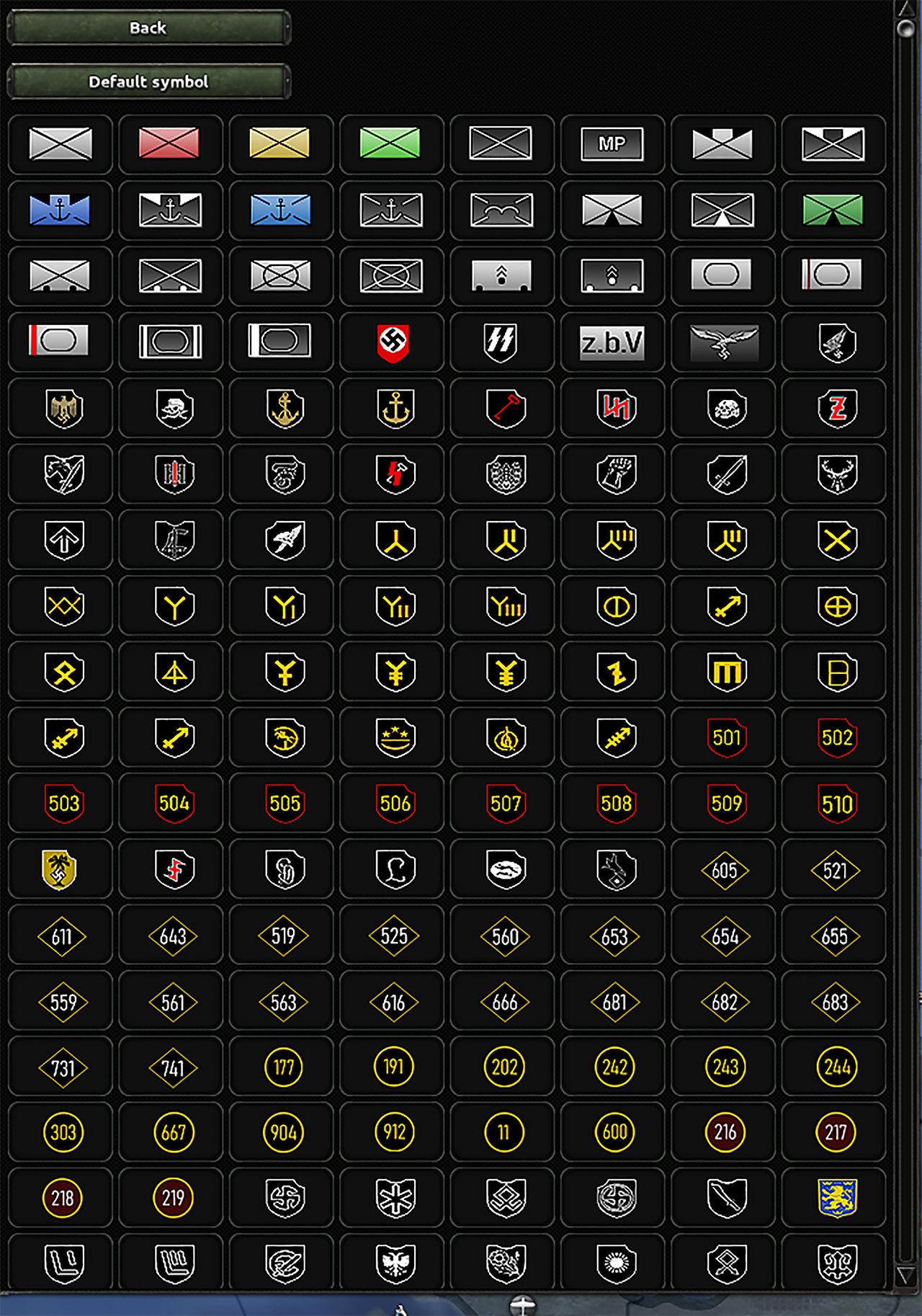This screenshot has height=1316, width=922.
Task: Tap the scrollbar down arrow
Action: (905, 1276)
